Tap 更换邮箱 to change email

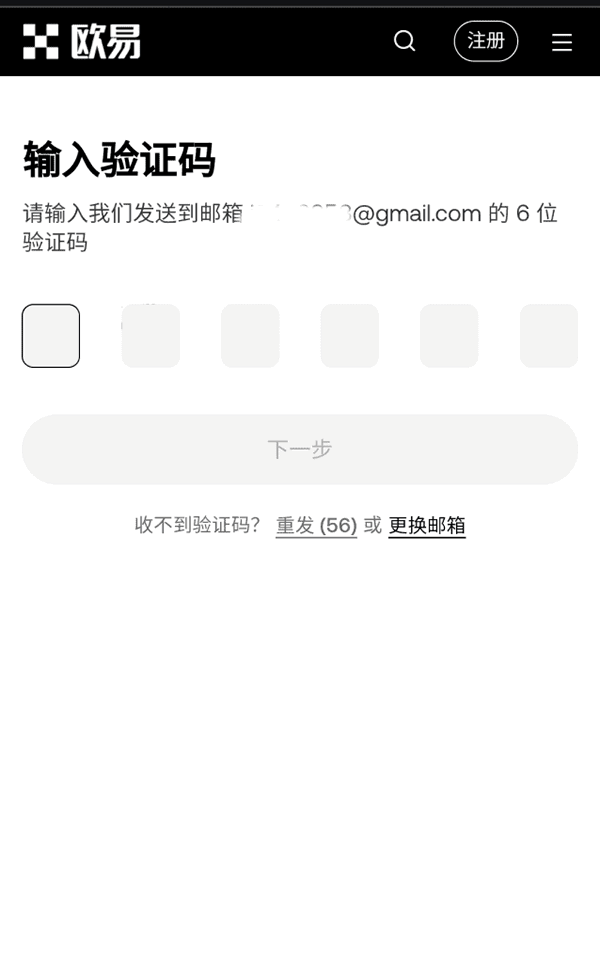coord(427,525)
